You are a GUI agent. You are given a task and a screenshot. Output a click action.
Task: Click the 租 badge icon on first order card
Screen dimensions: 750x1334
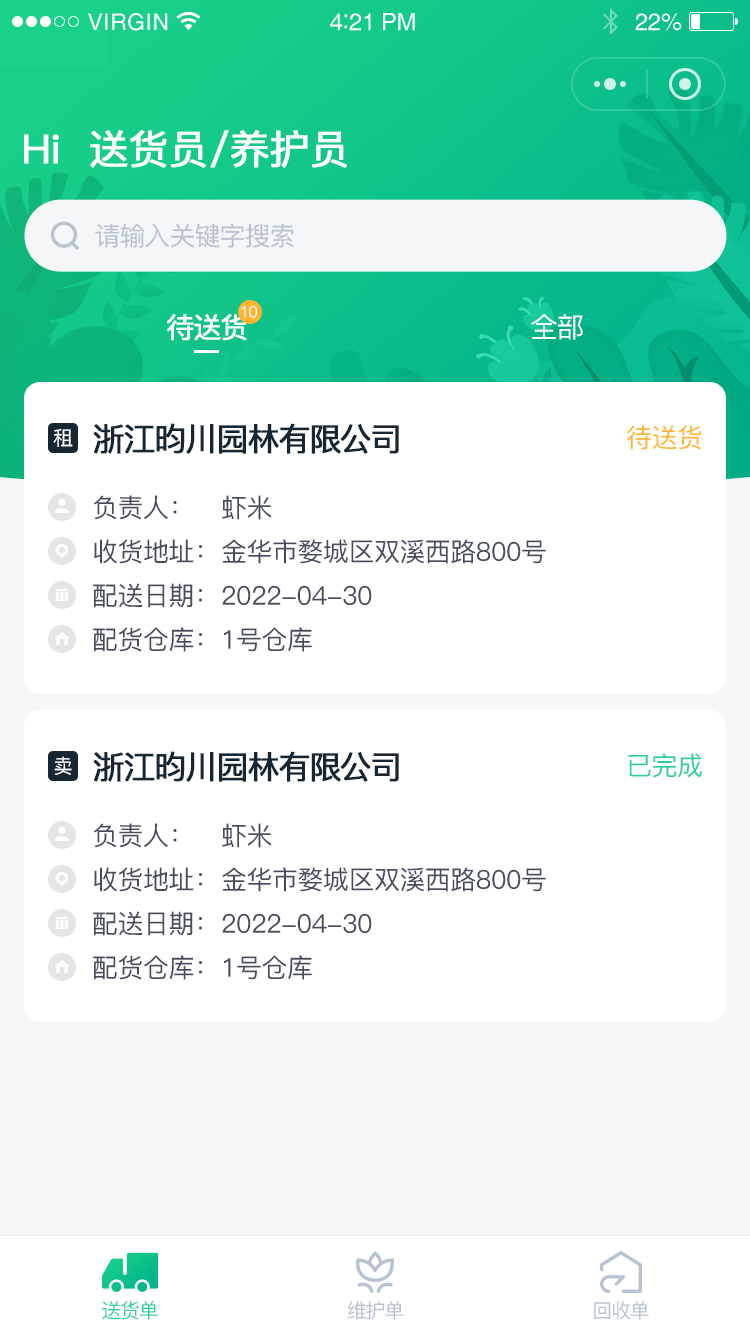(x=62, y=437)
